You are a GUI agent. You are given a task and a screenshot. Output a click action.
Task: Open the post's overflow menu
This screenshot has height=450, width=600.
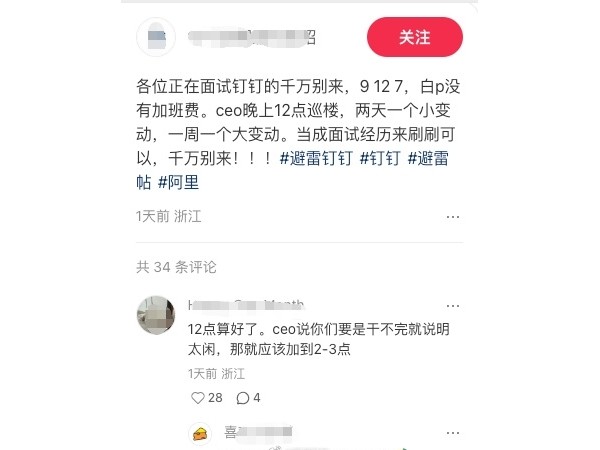453,216
